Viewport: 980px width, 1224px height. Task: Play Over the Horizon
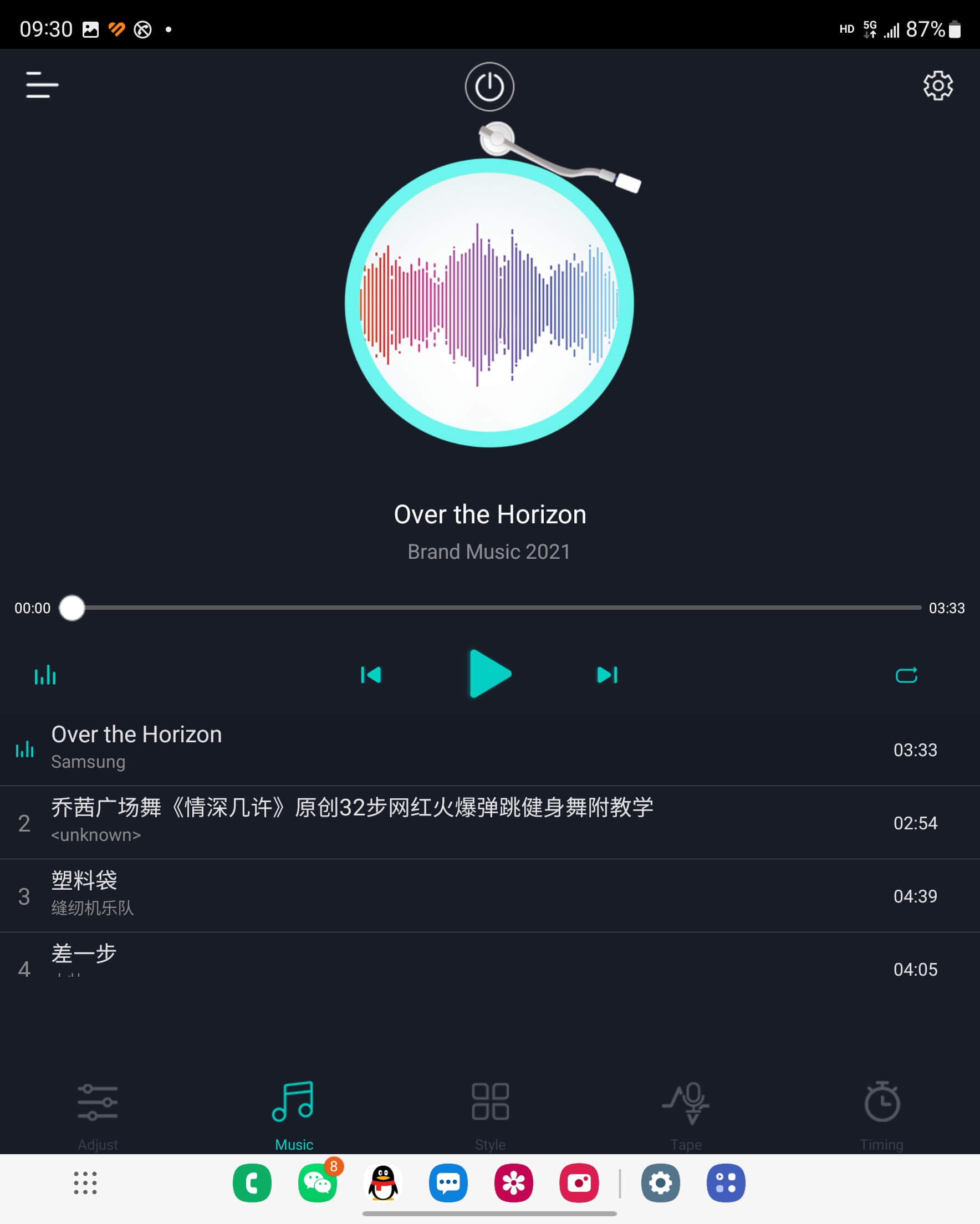(x=489, y=674)
